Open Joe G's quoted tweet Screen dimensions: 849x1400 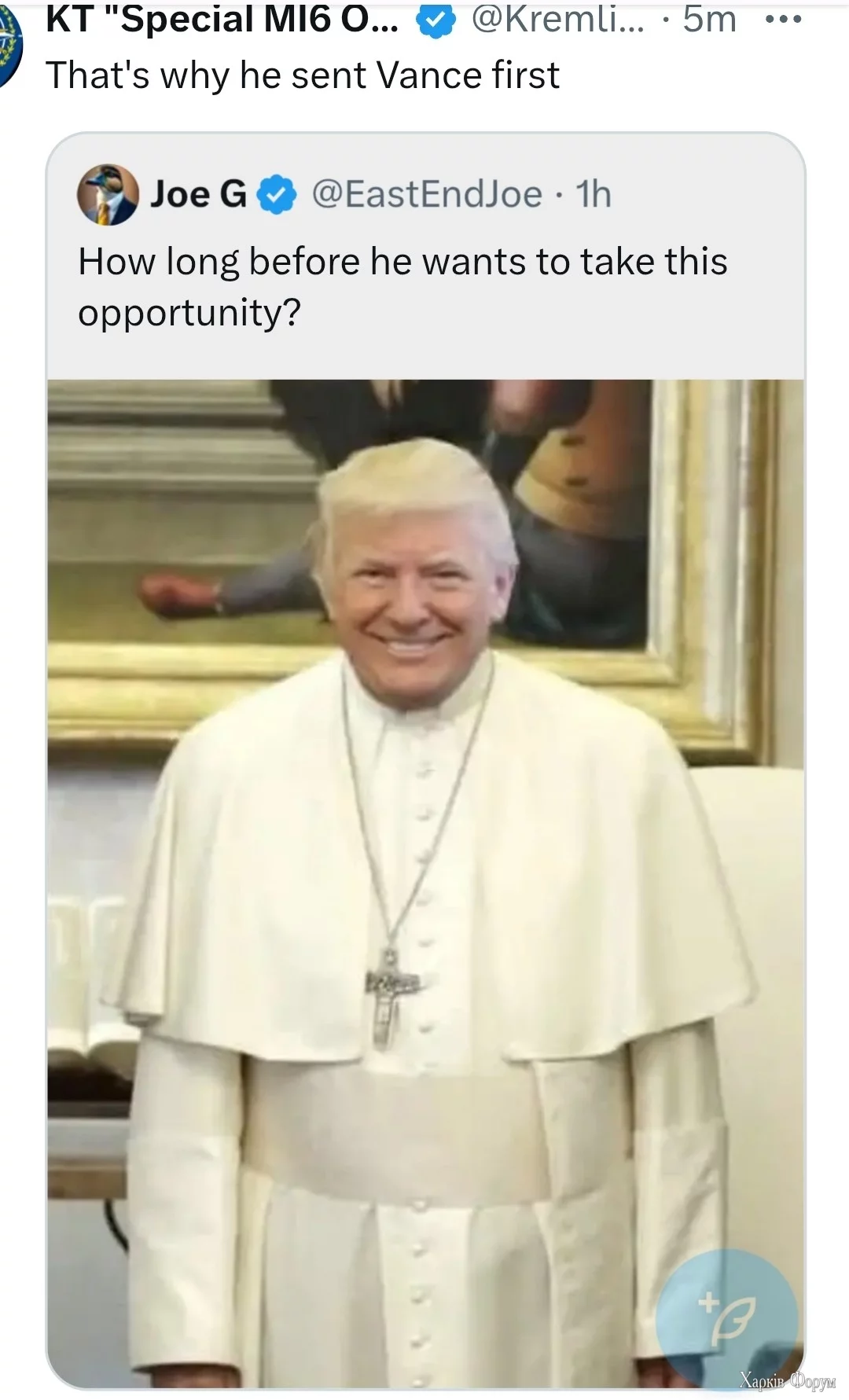click(424, 286)
